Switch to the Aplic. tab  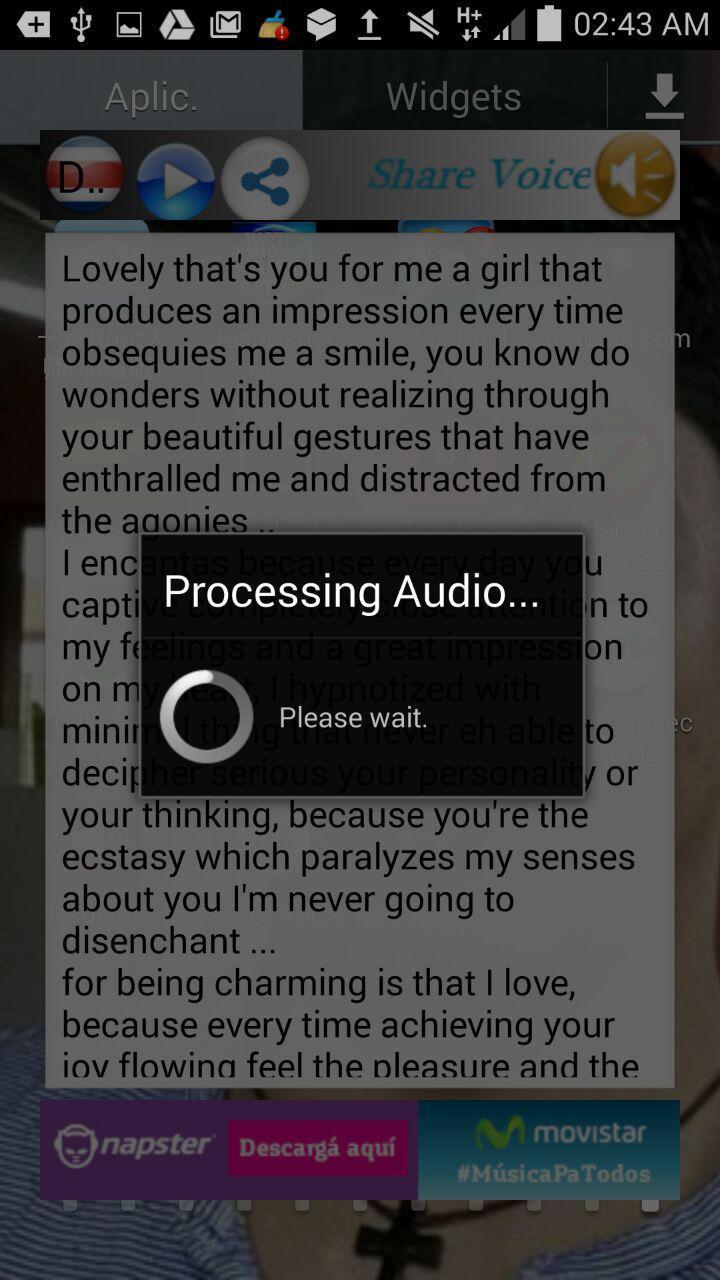click(151, 97)
